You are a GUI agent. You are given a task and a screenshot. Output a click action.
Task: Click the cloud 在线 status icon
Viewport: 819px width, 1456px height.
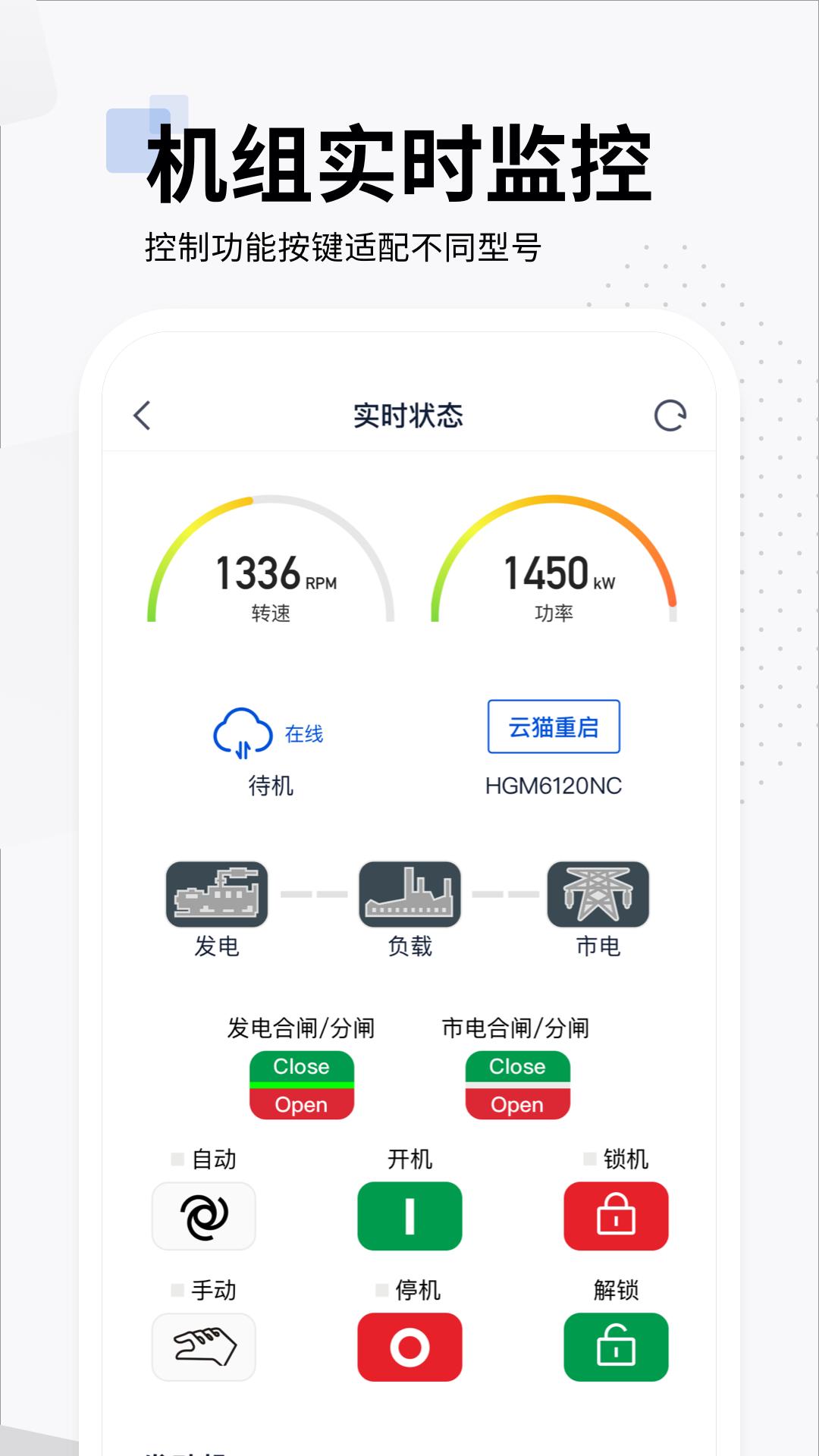tap(241, 734)
